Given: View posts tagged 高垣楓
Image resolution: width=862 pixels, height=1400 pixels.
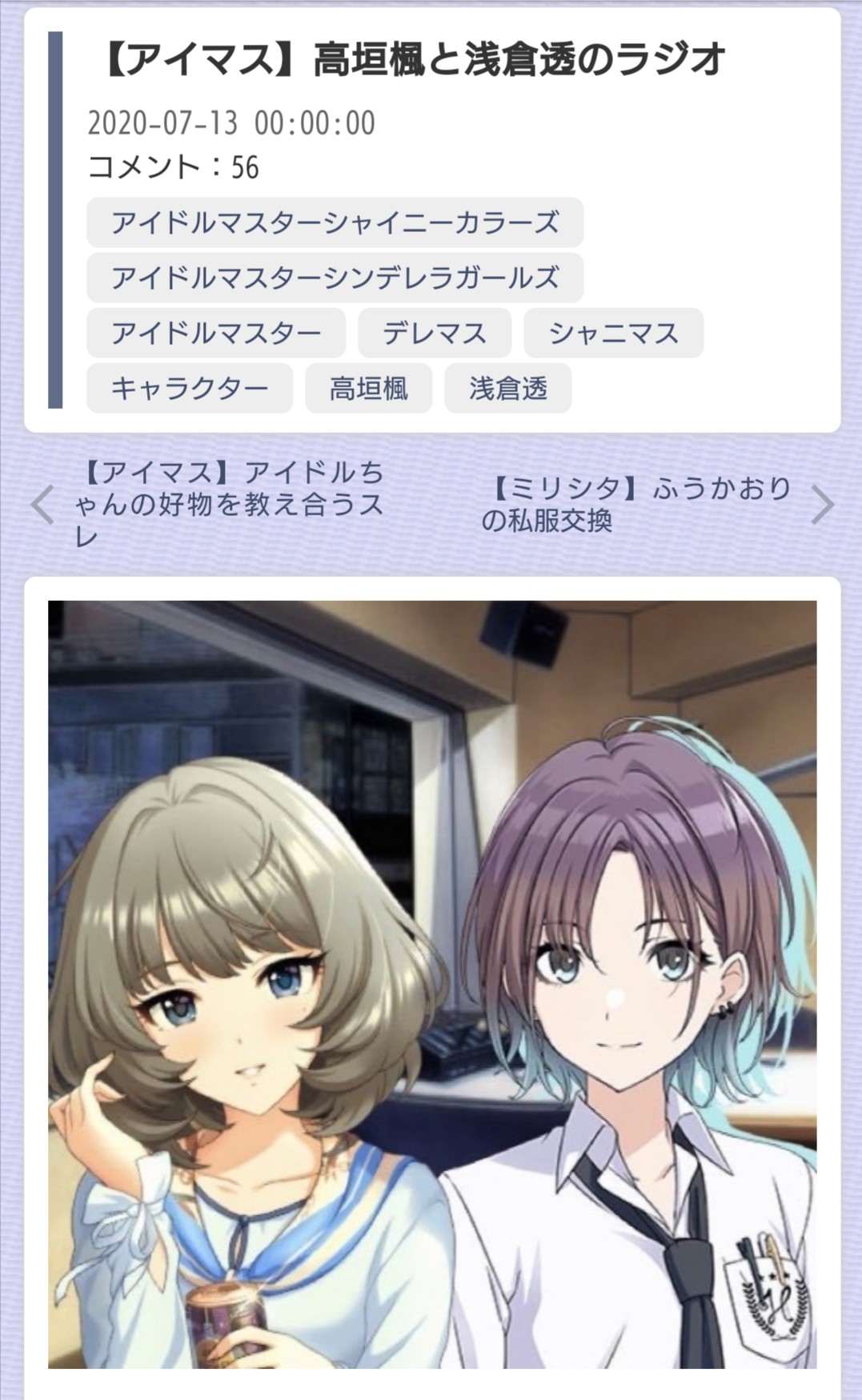Looking at the screenshot, I should 368,388.
